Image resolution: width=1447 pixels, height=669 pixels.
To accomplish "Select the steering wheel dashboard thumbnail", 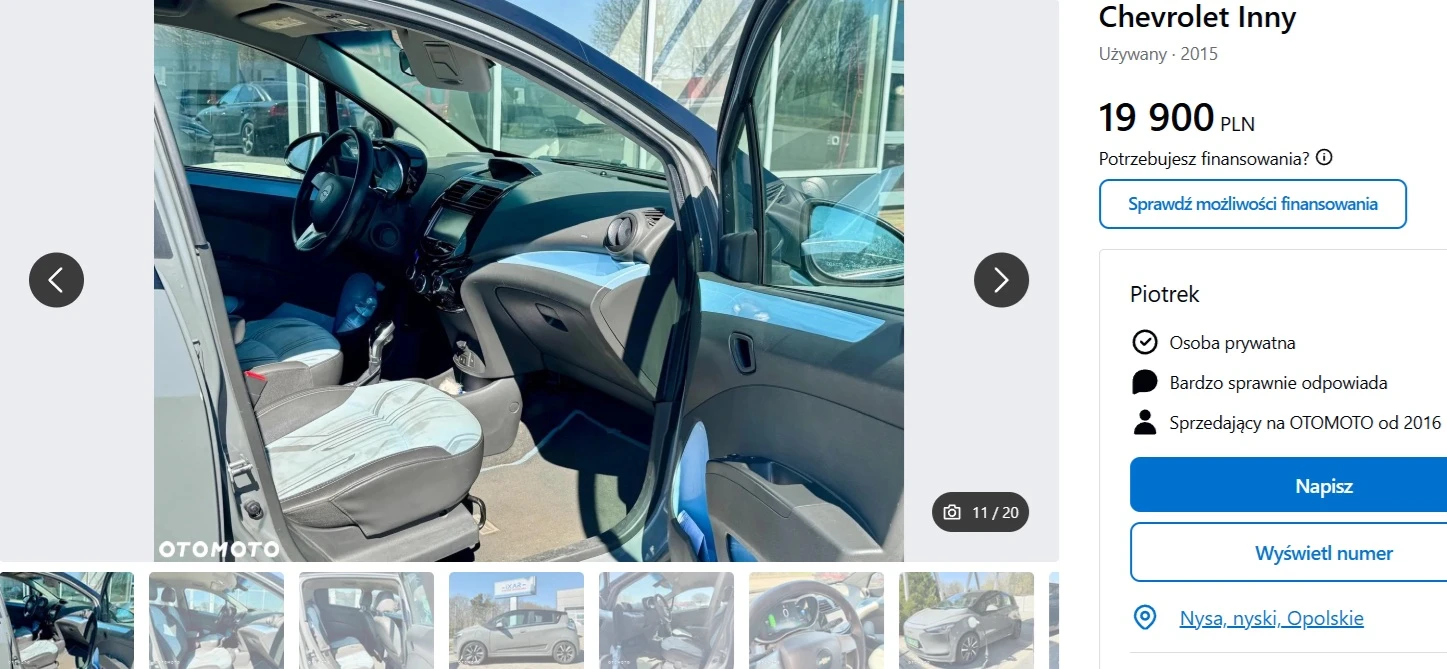I will coord(816,620).
